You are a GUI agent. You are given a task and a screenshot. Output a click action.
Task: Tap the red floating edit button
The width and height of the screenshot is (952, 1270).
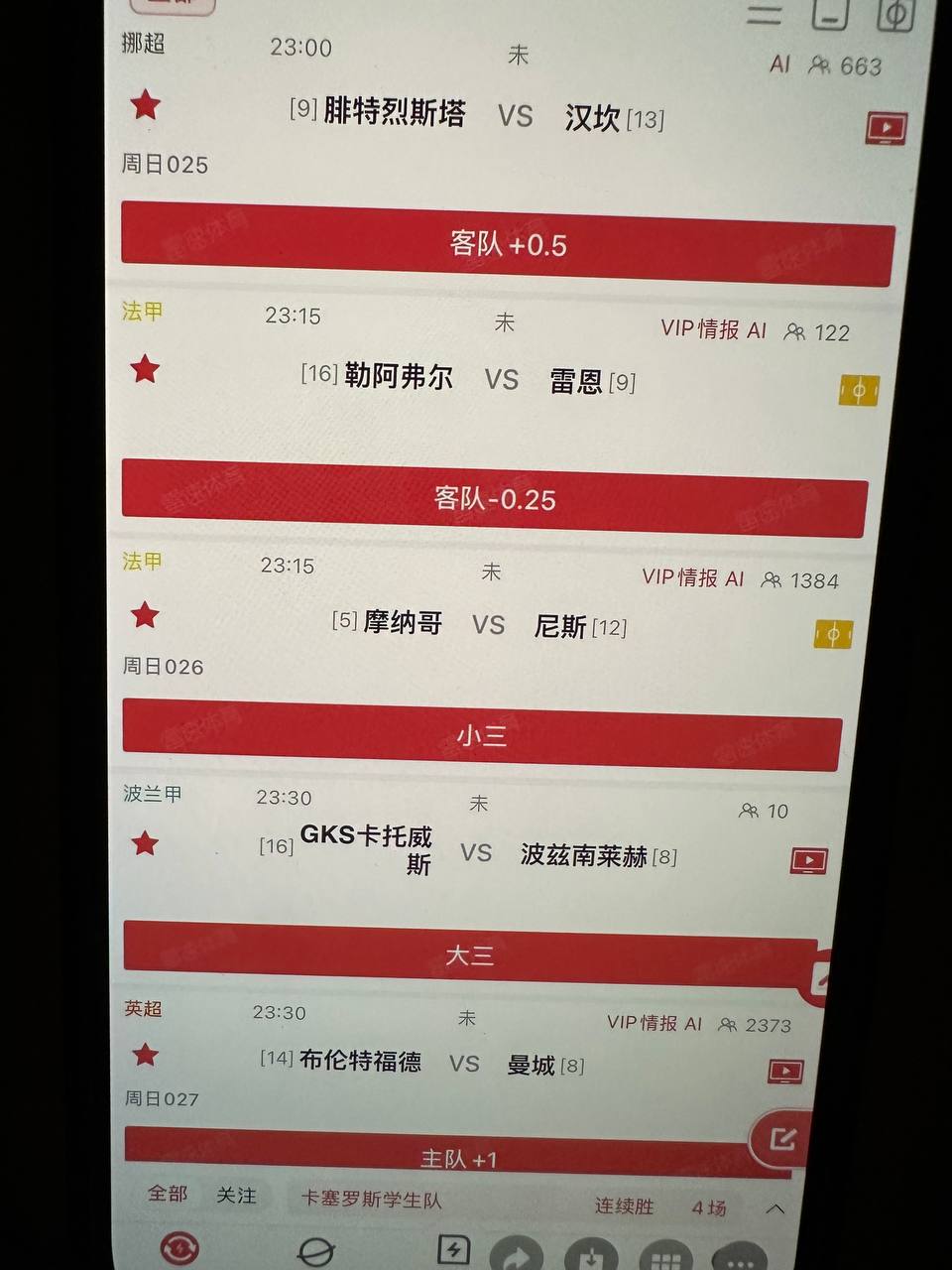coord(782,1138)
